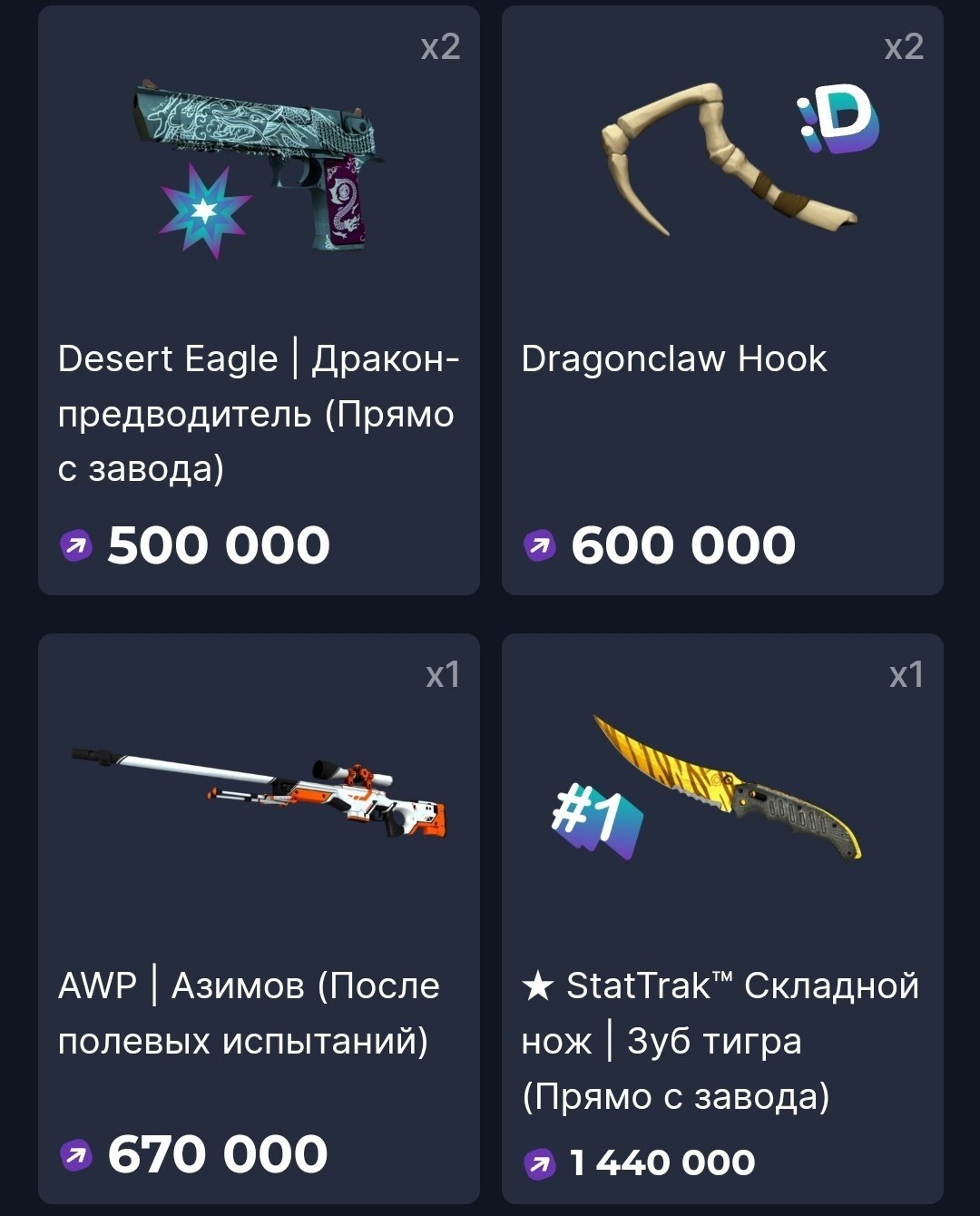Open the Dragonclaw Hook item card
Image resolution: width=980 pixels, height=1216 pixels.
coord(722,299)
